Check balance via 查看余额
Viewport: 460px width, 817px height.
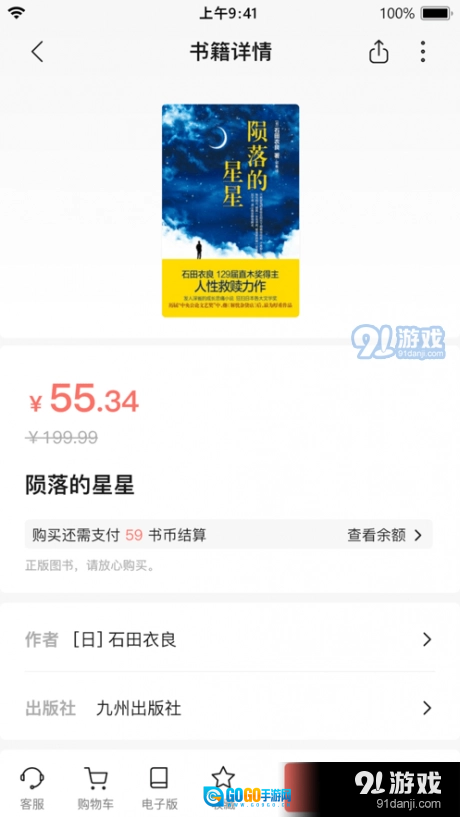(384, 535)
